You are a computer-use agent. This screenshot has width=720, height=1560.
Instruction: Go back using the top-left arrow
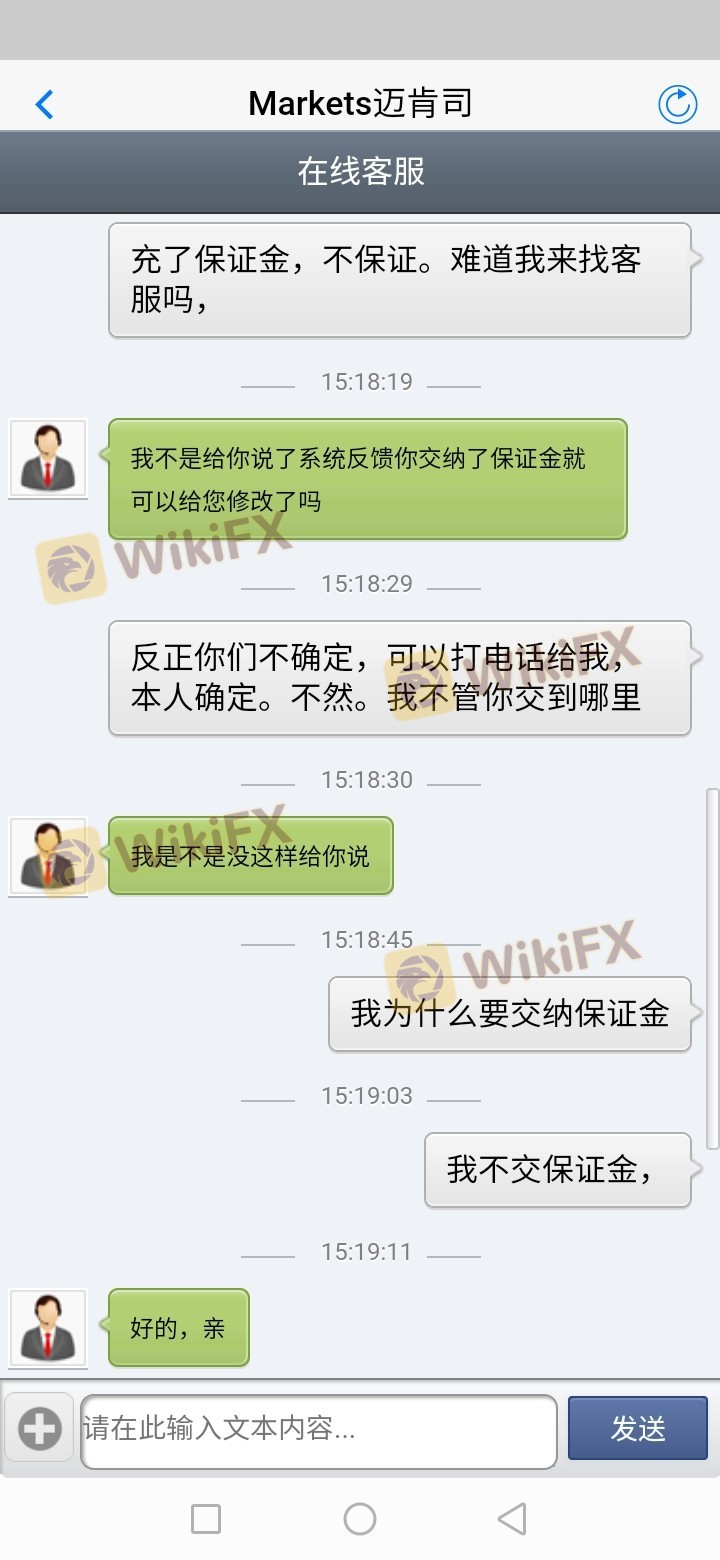point(44,104)
